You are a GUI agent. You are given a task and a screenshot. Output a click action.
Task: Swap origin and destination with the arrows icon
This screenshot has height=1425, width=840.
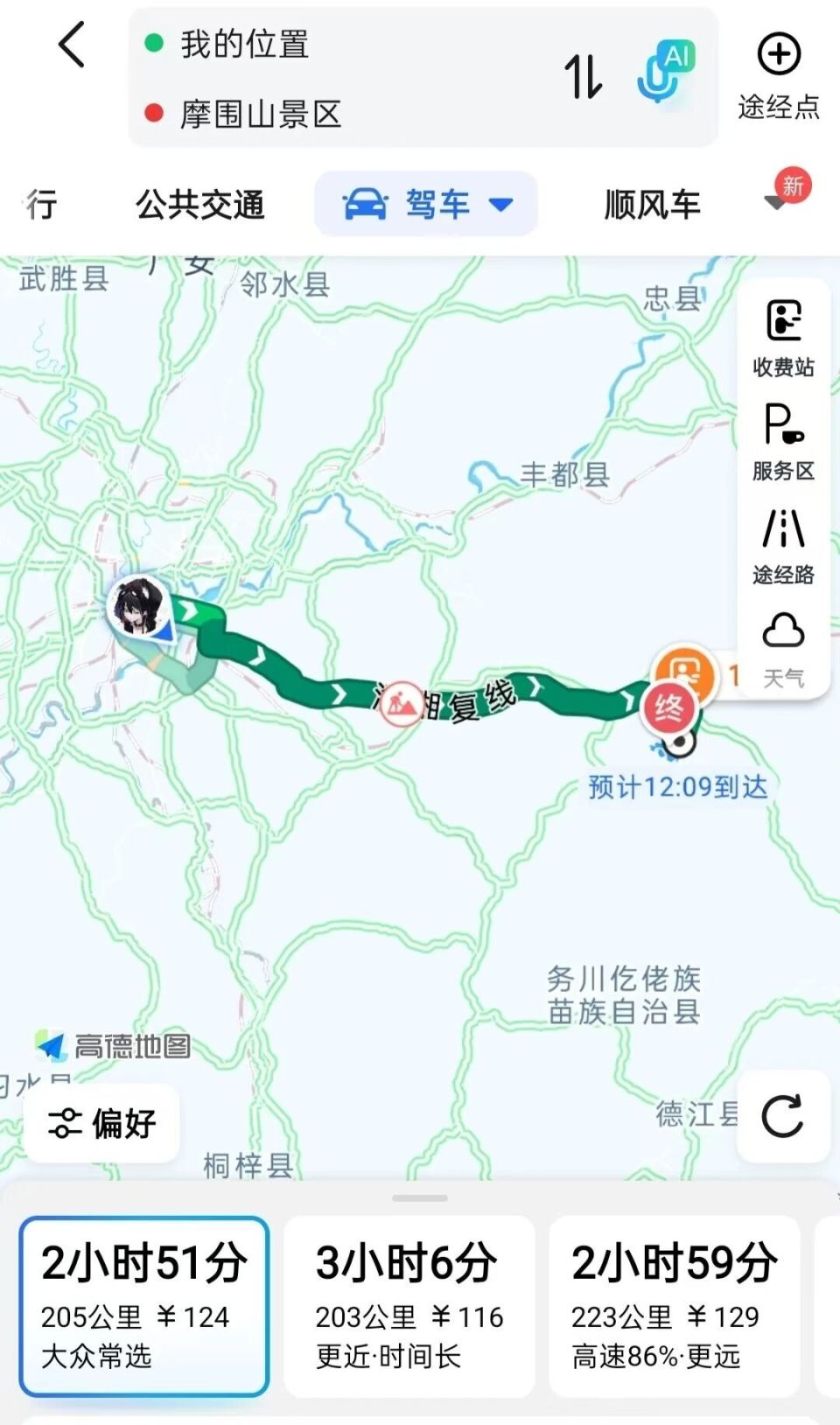[584, 77]
